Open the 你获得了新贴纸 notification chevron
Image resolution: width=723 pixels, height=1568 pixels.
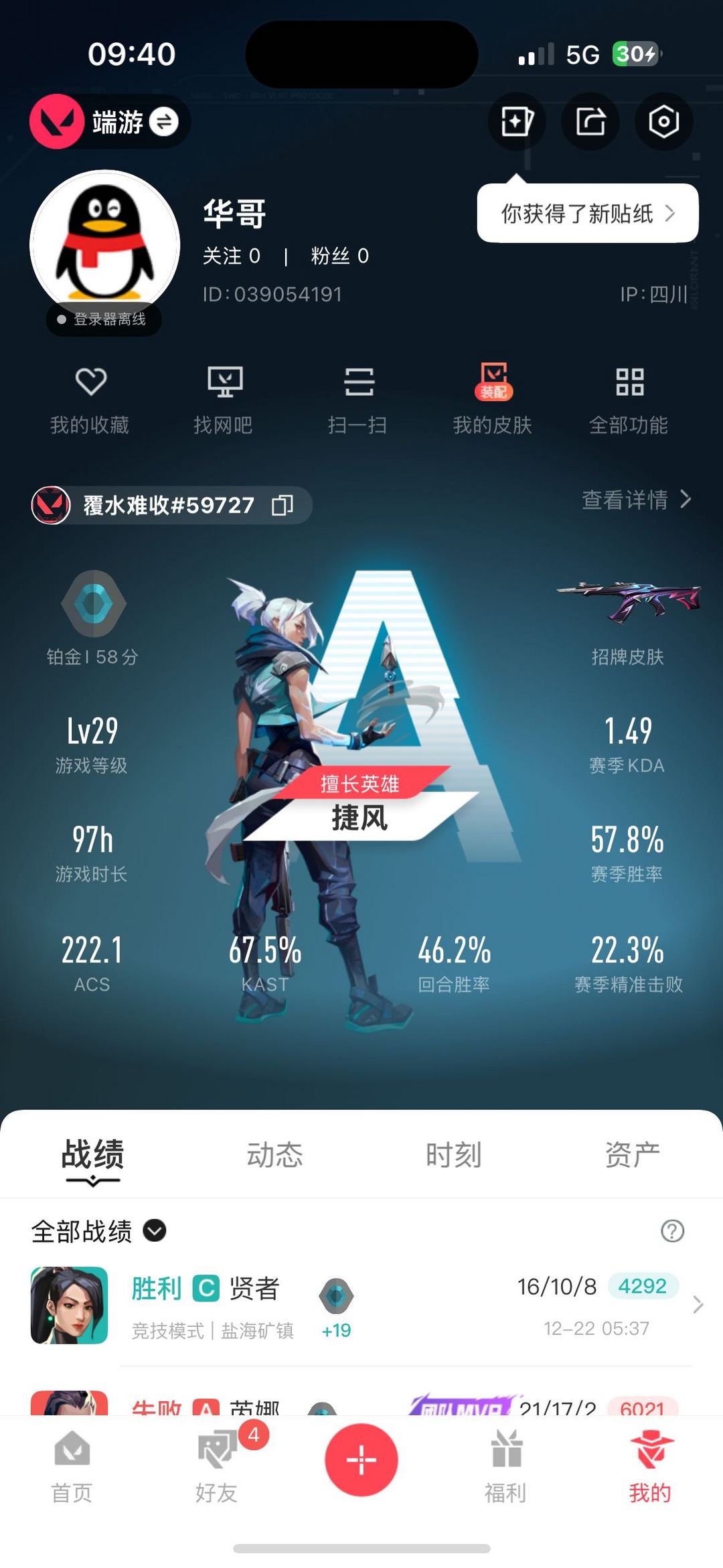coord(672,213)
